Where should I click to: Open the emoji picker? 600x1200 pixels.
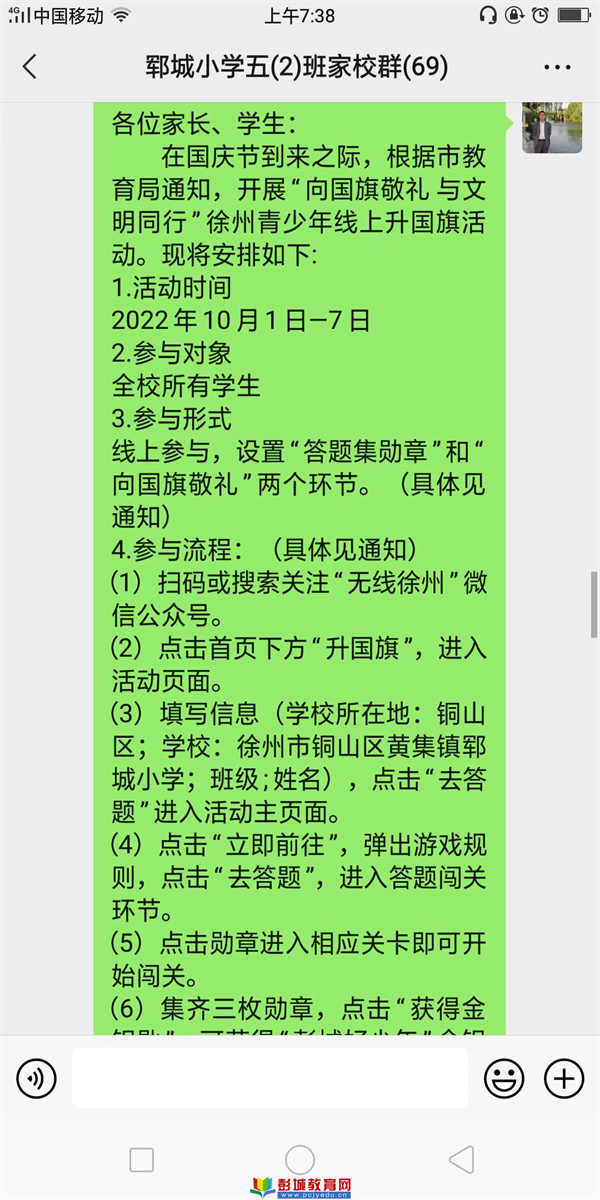(x=504, y=1077)
